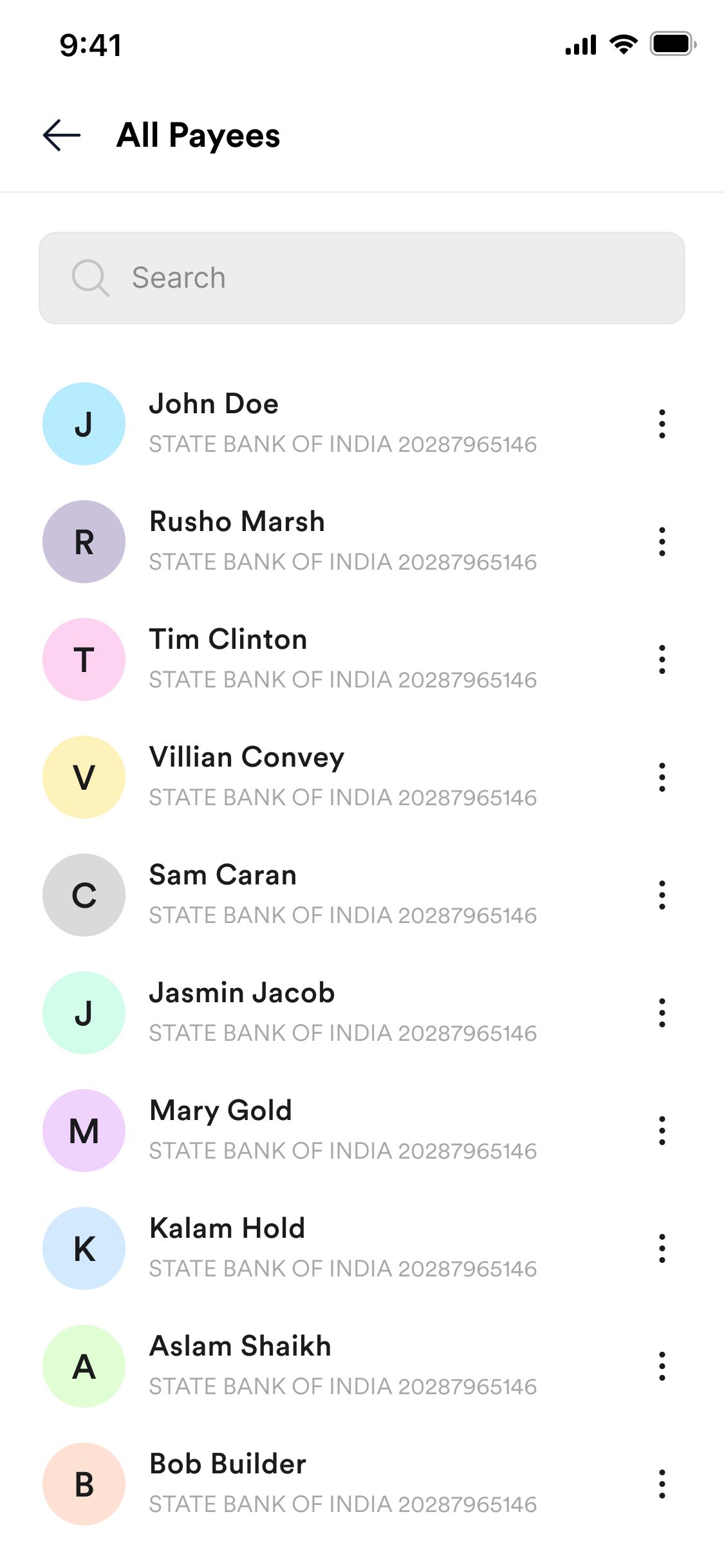The image size is (724, 1568).
Task: Open overflow menu for Kalam Hold
Action: click(662, 1248)
